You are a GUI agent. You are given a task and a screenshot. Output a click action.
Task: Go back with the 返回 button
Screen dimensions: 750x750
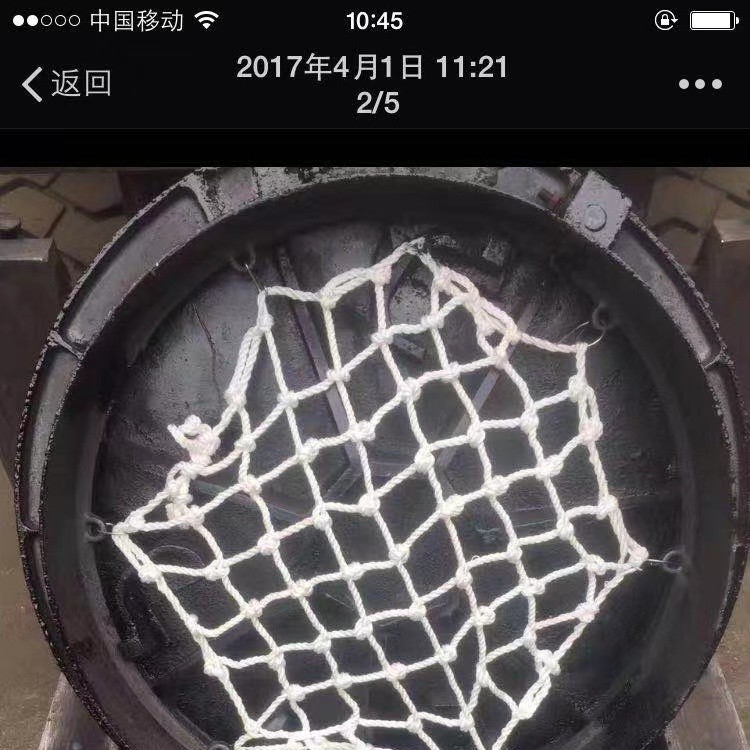click(66, 84)
